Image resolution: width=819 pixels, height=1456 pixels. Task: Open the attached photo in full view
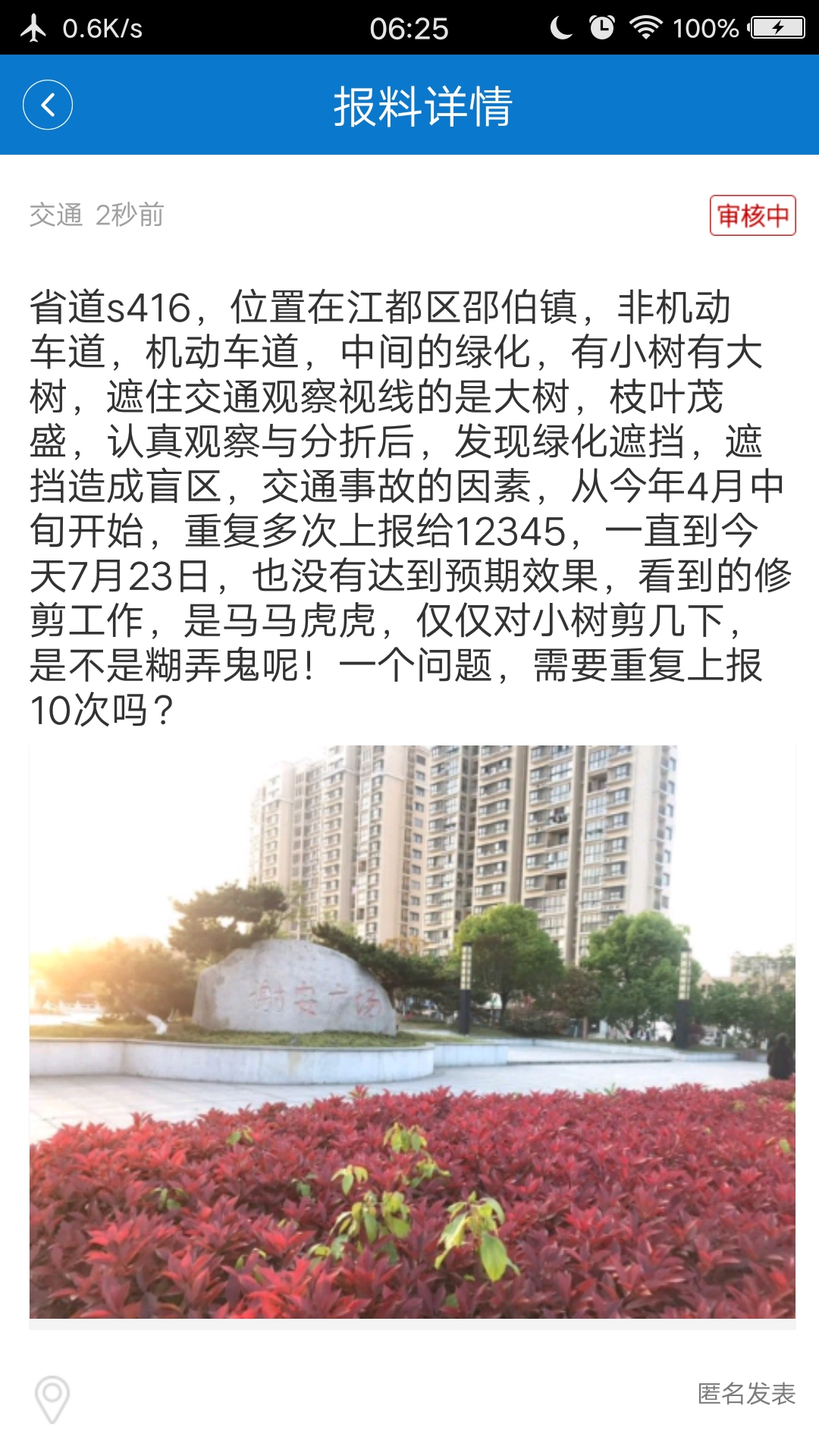coord(412,1031)
